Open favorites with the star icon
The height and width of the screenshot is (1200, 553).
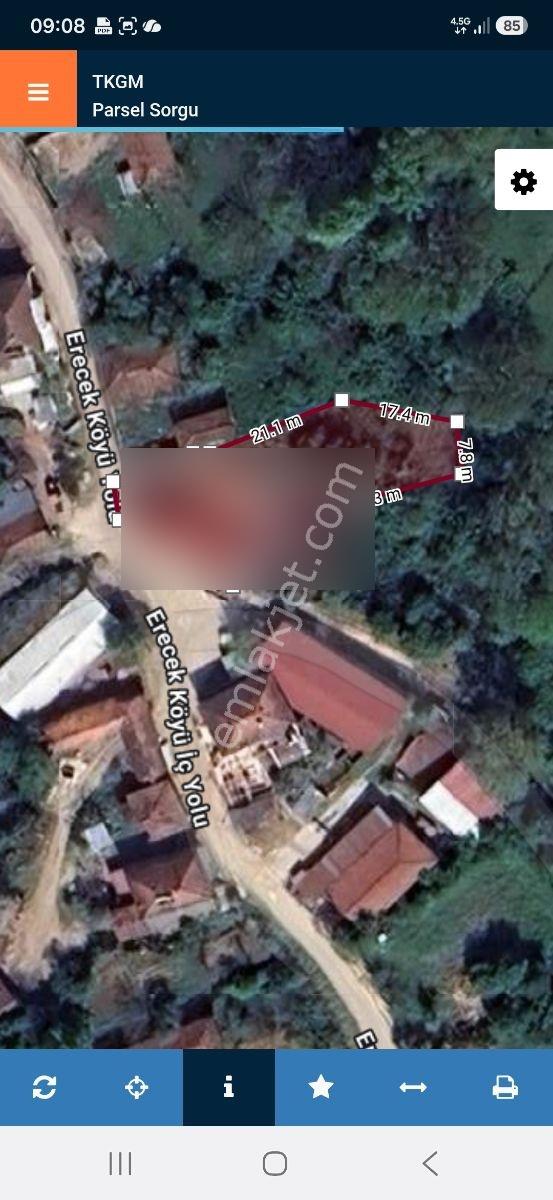point(321,1087)
